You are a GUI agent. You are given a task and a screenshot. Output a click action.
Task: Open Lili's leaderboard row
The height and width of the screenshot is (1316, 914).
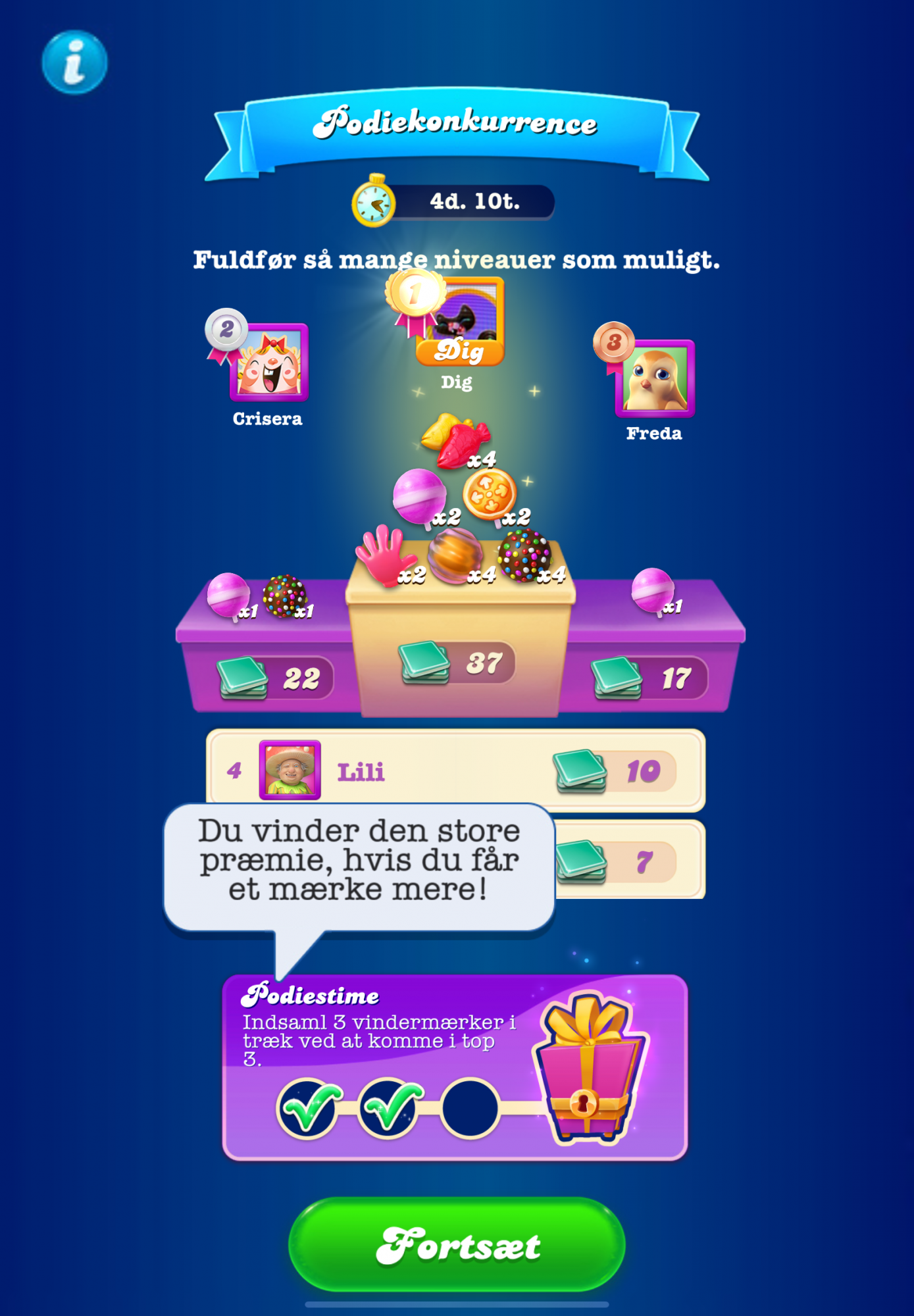[x=455, y=770]
